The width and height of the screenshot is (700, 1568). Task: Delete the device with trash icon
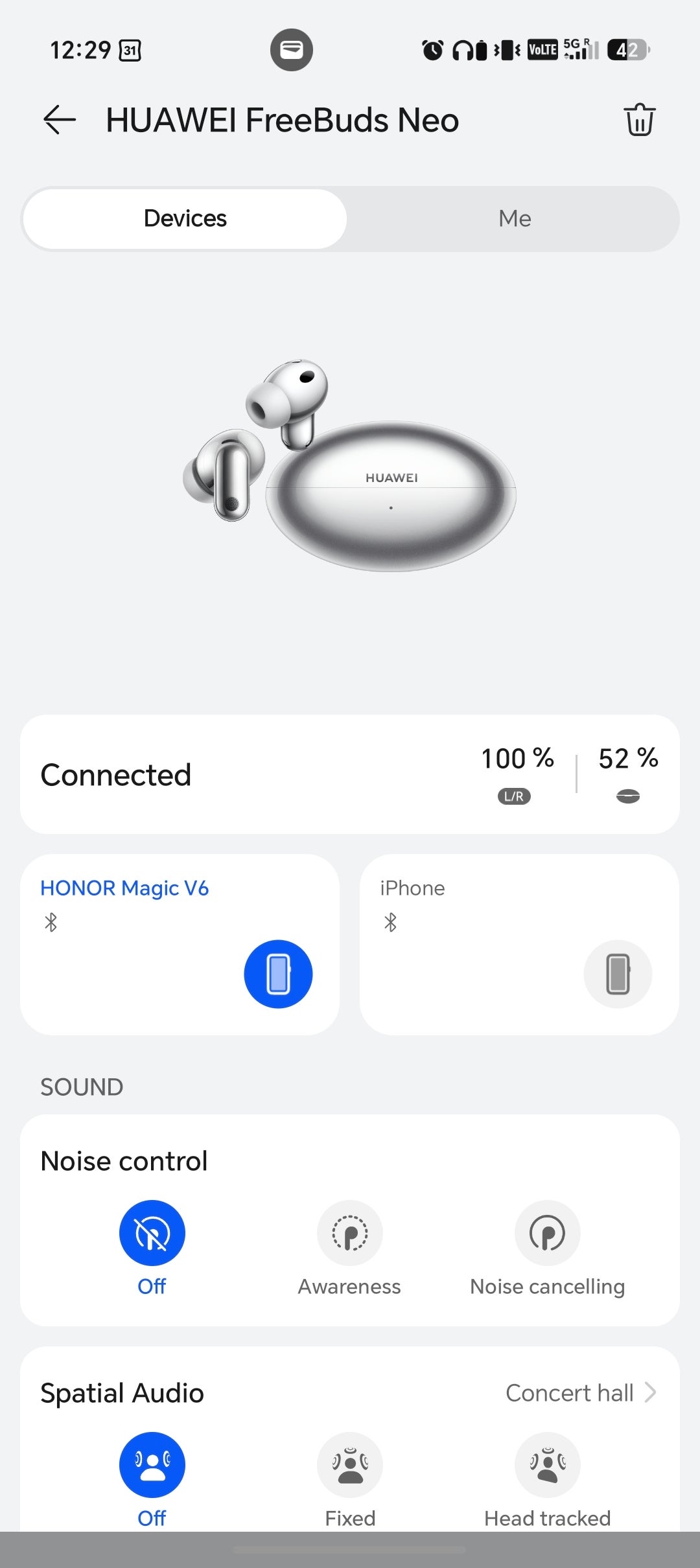pyautogui.click(x=640, y=119)
